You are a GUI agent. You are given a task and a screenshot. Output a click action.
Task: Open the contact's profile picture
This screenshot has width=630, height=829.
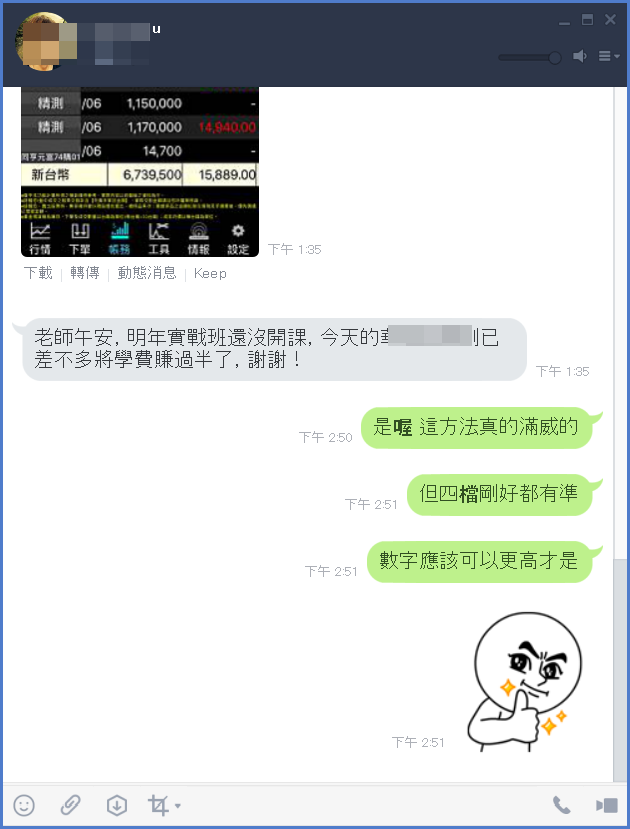40,41
